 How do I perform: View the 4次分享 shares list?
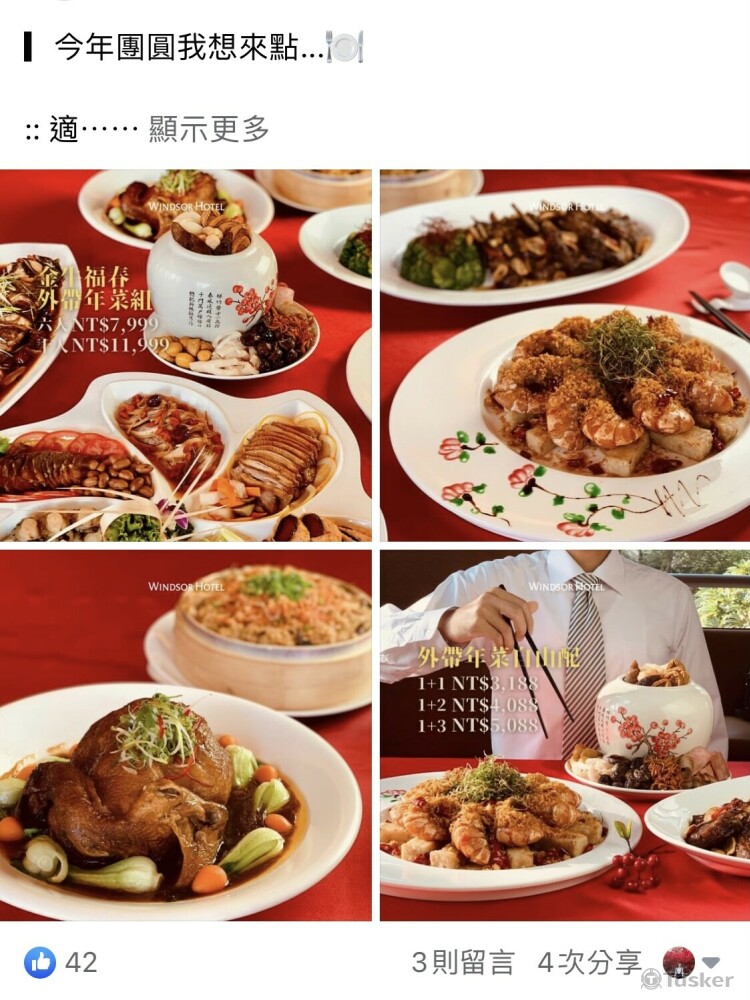coord(590,962)
